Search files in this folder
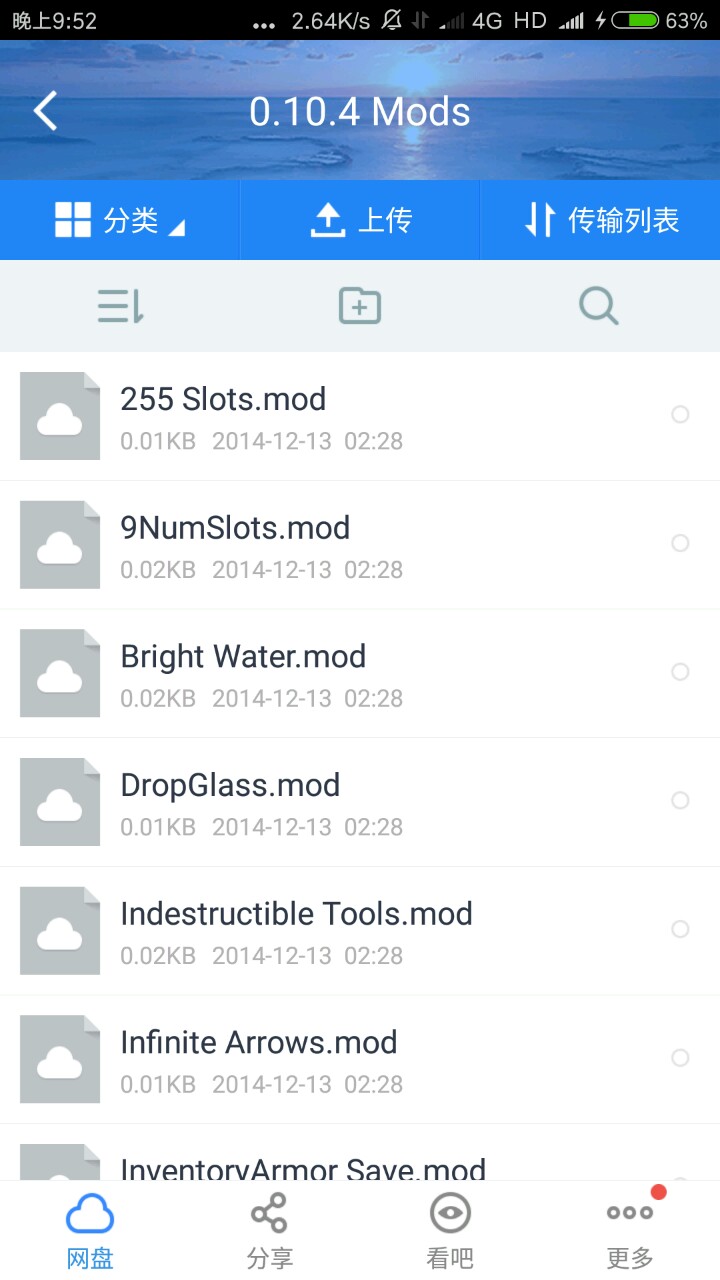Screen dimensions: 720x1280 [x=599, y=306]
